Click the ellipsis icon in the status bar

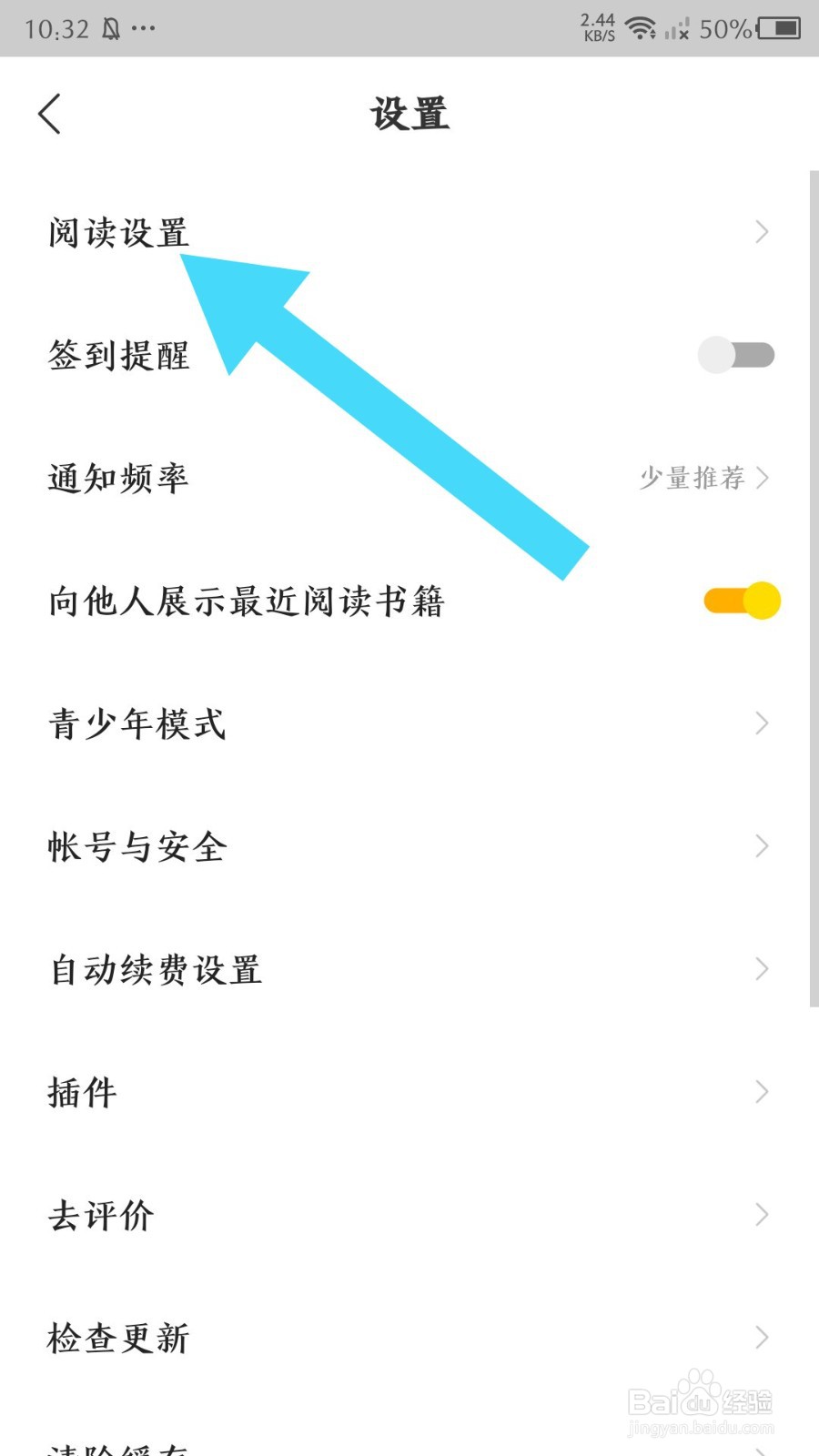(143, 31)
